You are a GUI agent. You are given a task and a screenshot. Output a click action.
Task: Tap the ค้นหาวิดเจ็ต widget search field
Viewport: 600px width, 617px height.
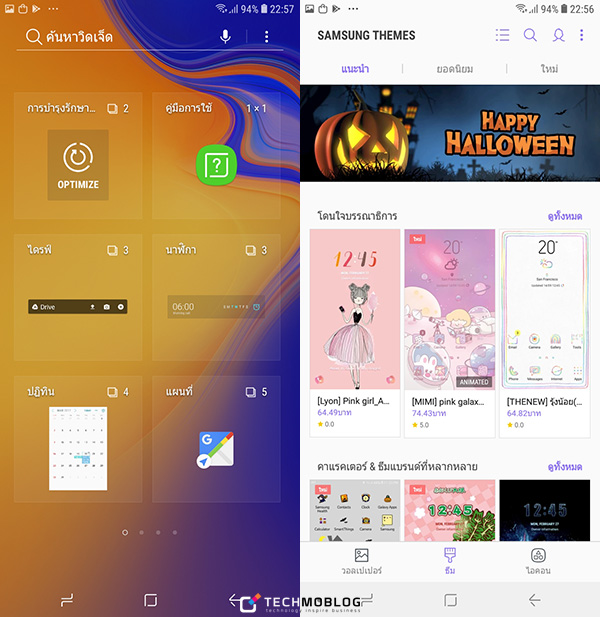tap(110, 37)
